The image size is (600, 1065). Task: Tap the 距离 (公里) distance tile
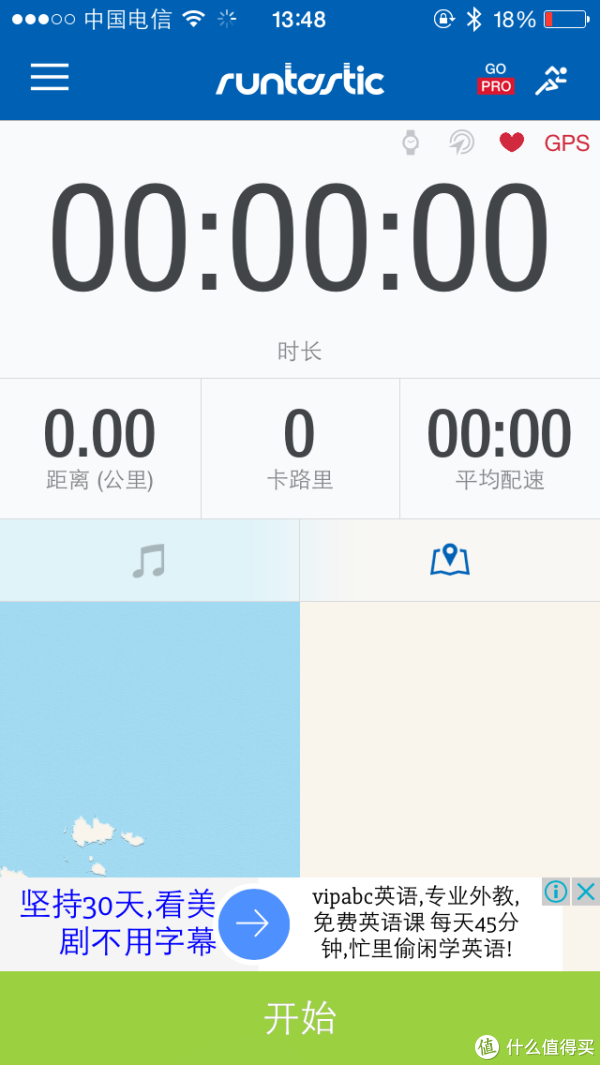point(100,449)
